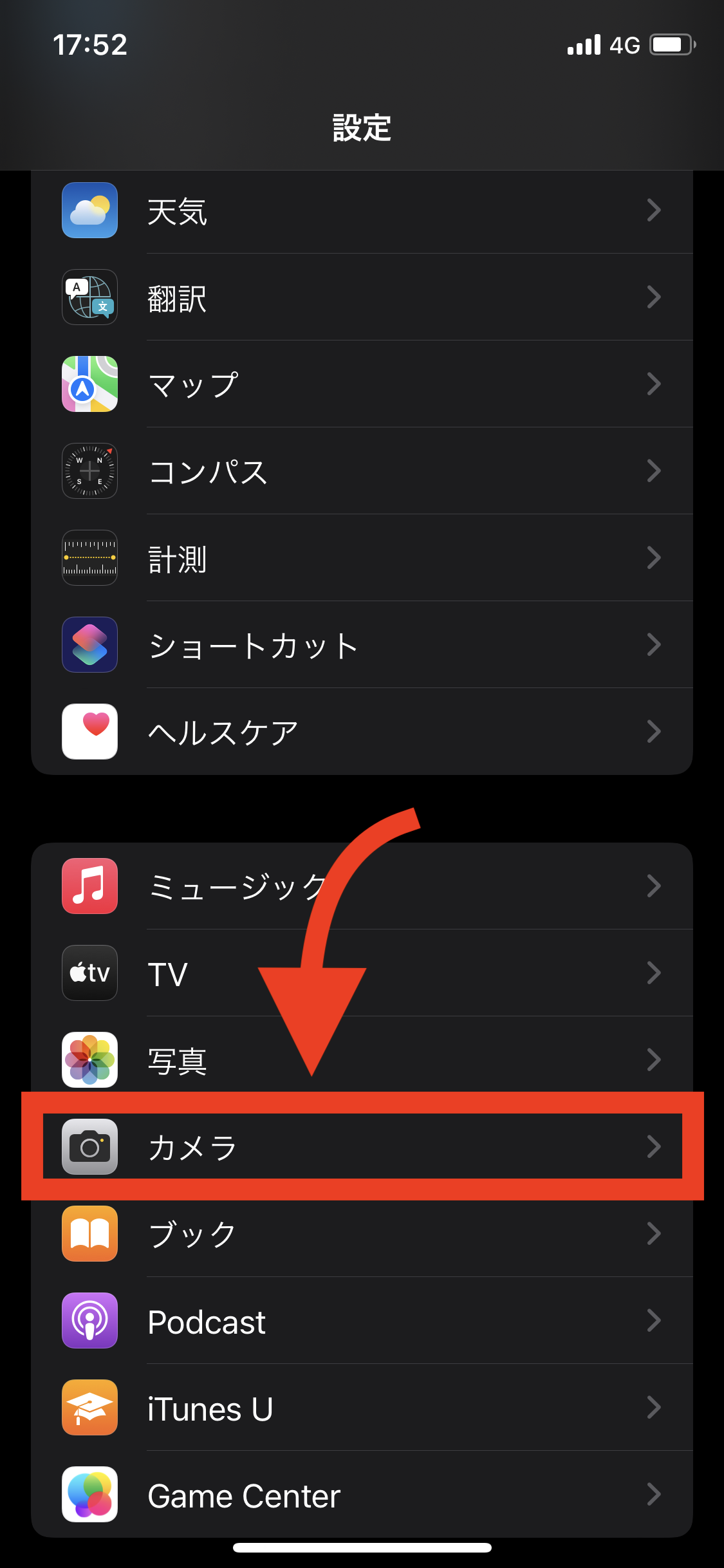Open Podcast settings
Viewport: 724px width, 1568px height.
(x=362, y=1321)
